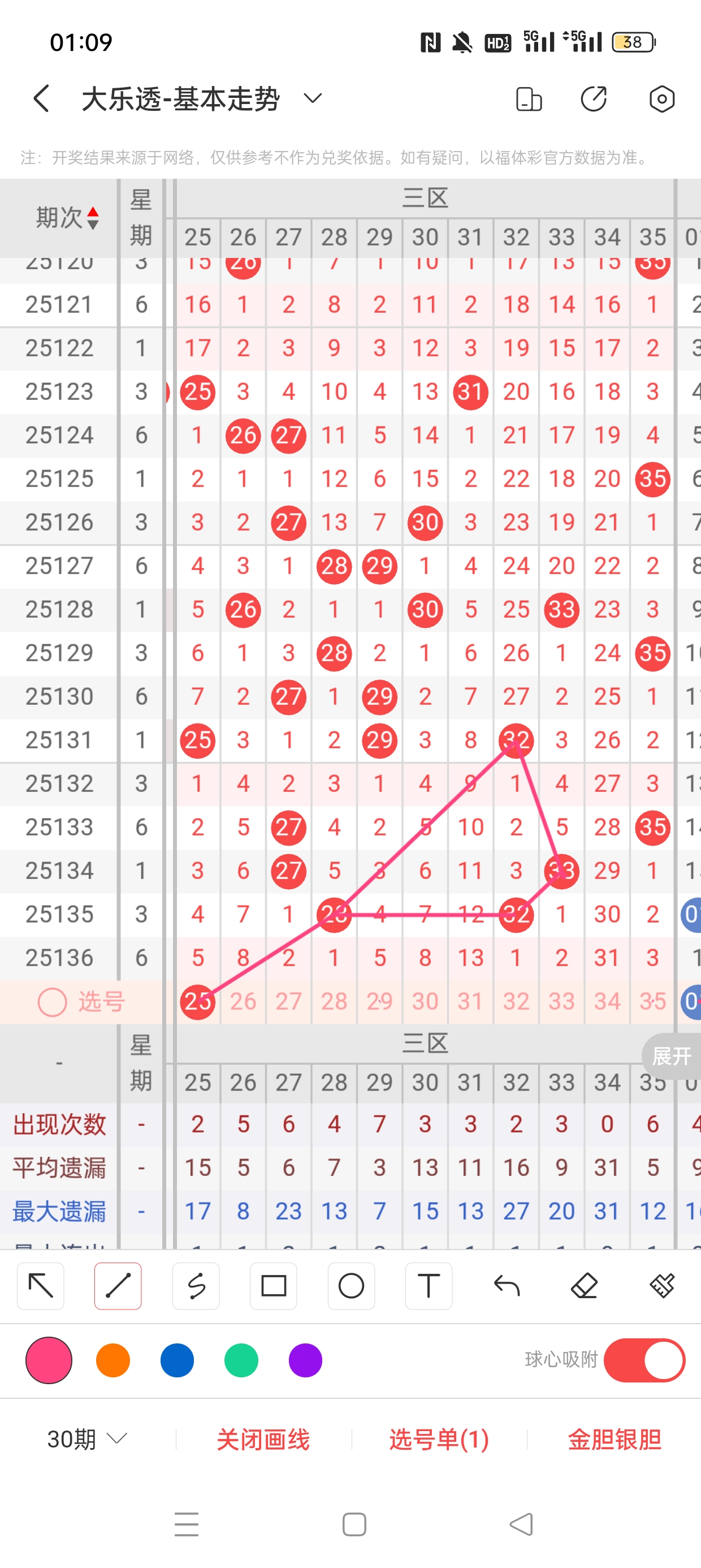
Task: Expand the statistics with the 展开 button
Action: coord(671,1056)
